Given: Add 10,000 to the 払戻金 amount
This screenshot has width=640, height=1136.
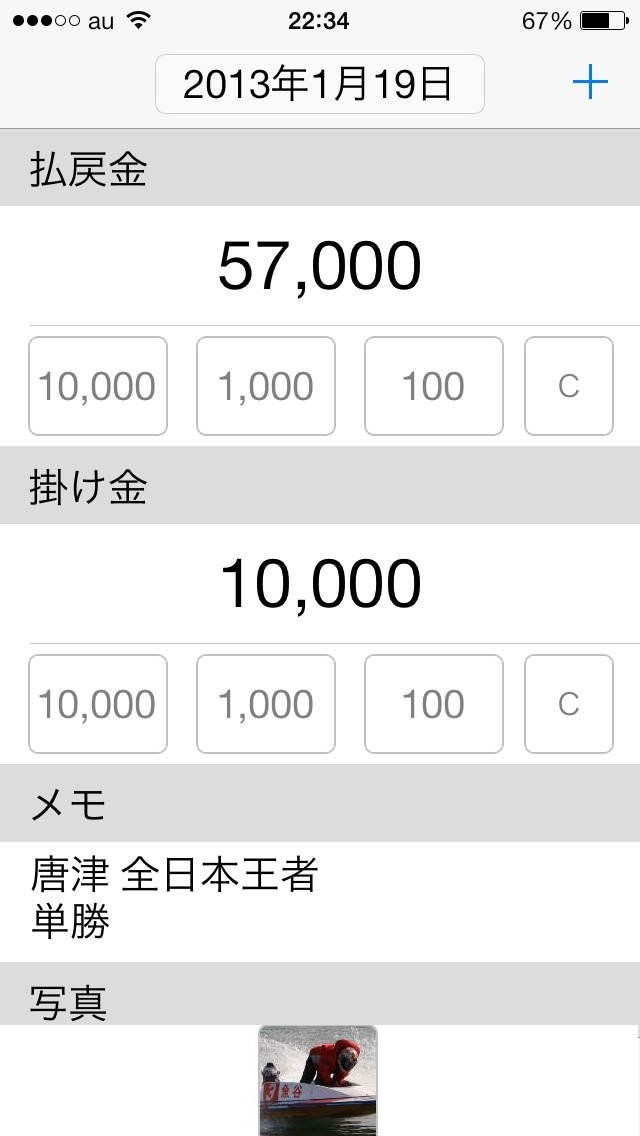Looking at the screenshot, I should (x=98, y=386).
